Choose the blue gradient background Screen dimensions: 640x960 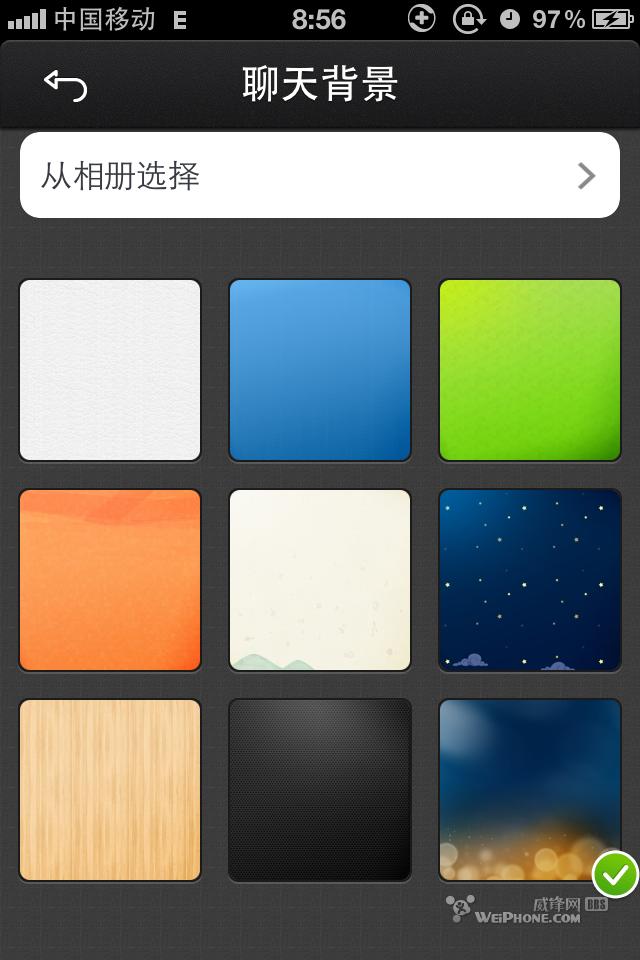pos(320,370)
